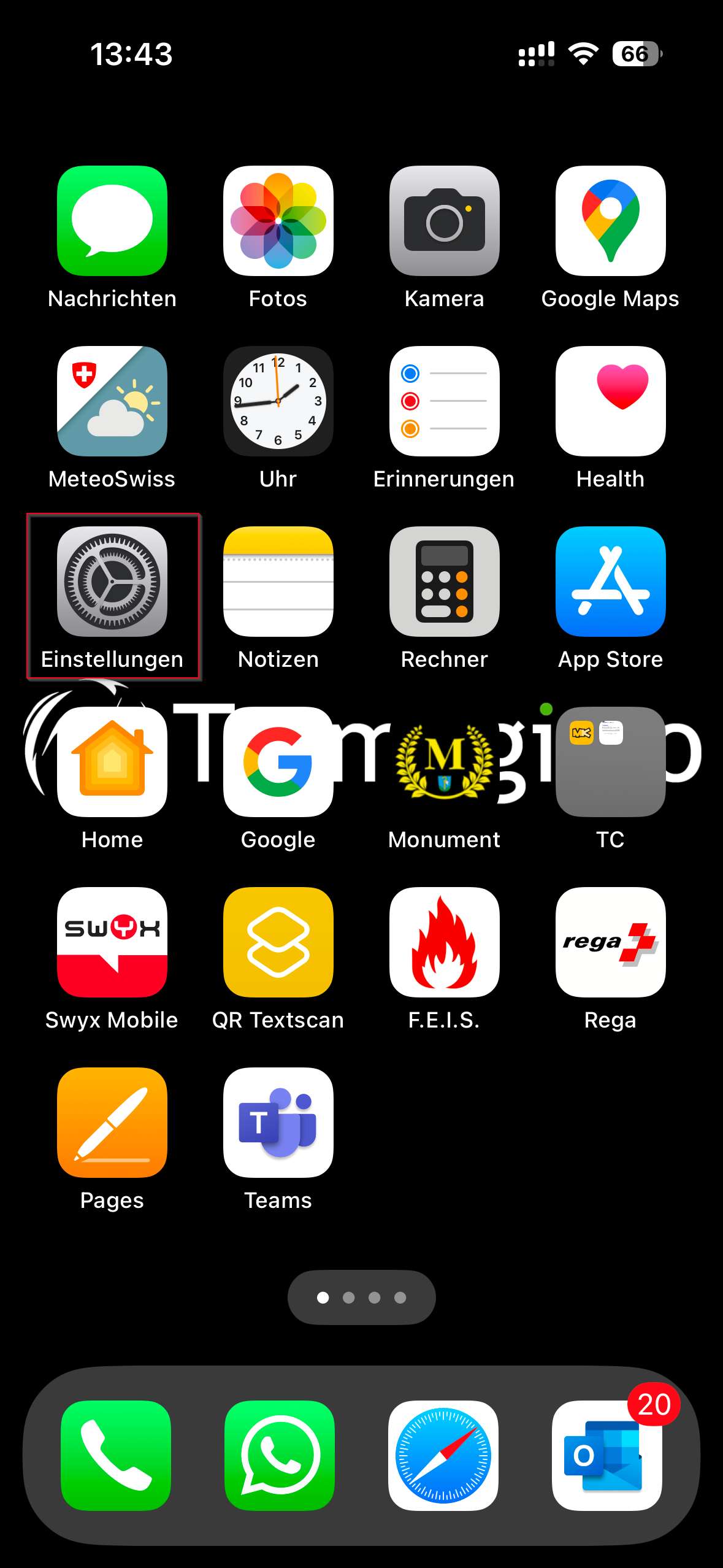Open QR Textscan shortcut
Viewport: 723px width, 1568px height.
point(278,942)
